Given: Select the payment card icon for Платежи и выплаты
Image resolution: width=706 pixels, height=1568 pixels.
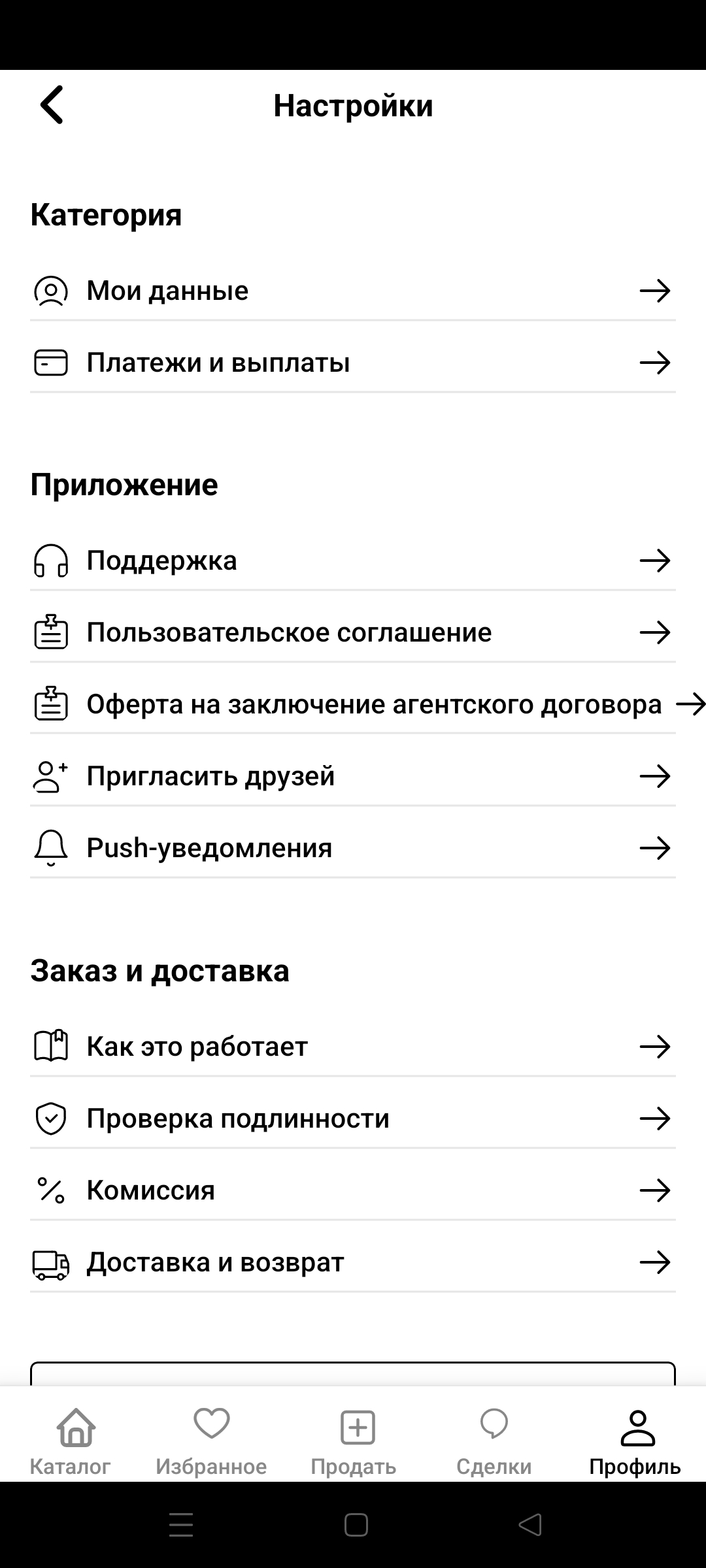Looking at the screenshot, I should [52, 363].
